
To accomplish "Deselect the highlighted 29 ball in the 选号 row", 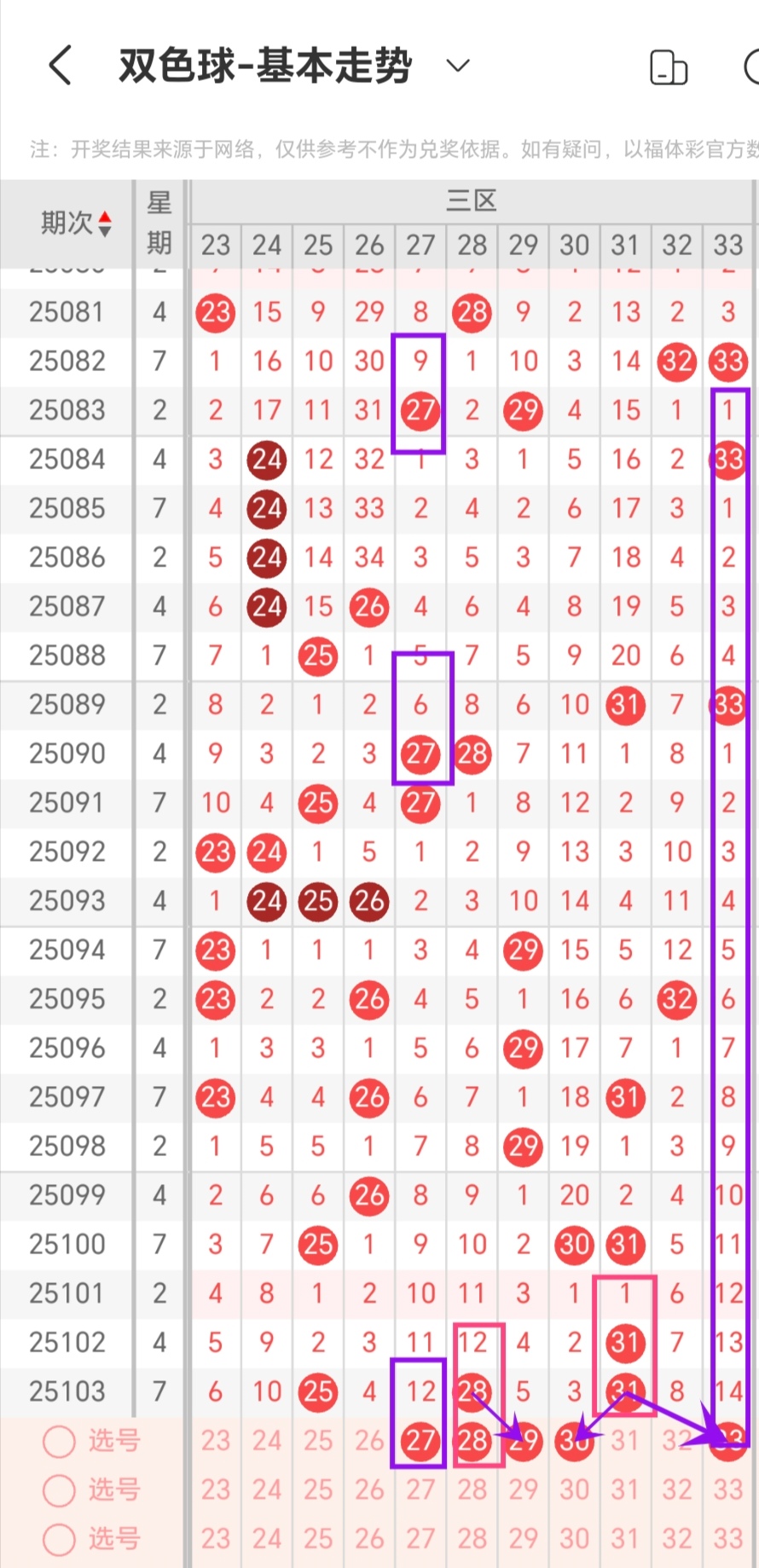I will coord(524,1441).
